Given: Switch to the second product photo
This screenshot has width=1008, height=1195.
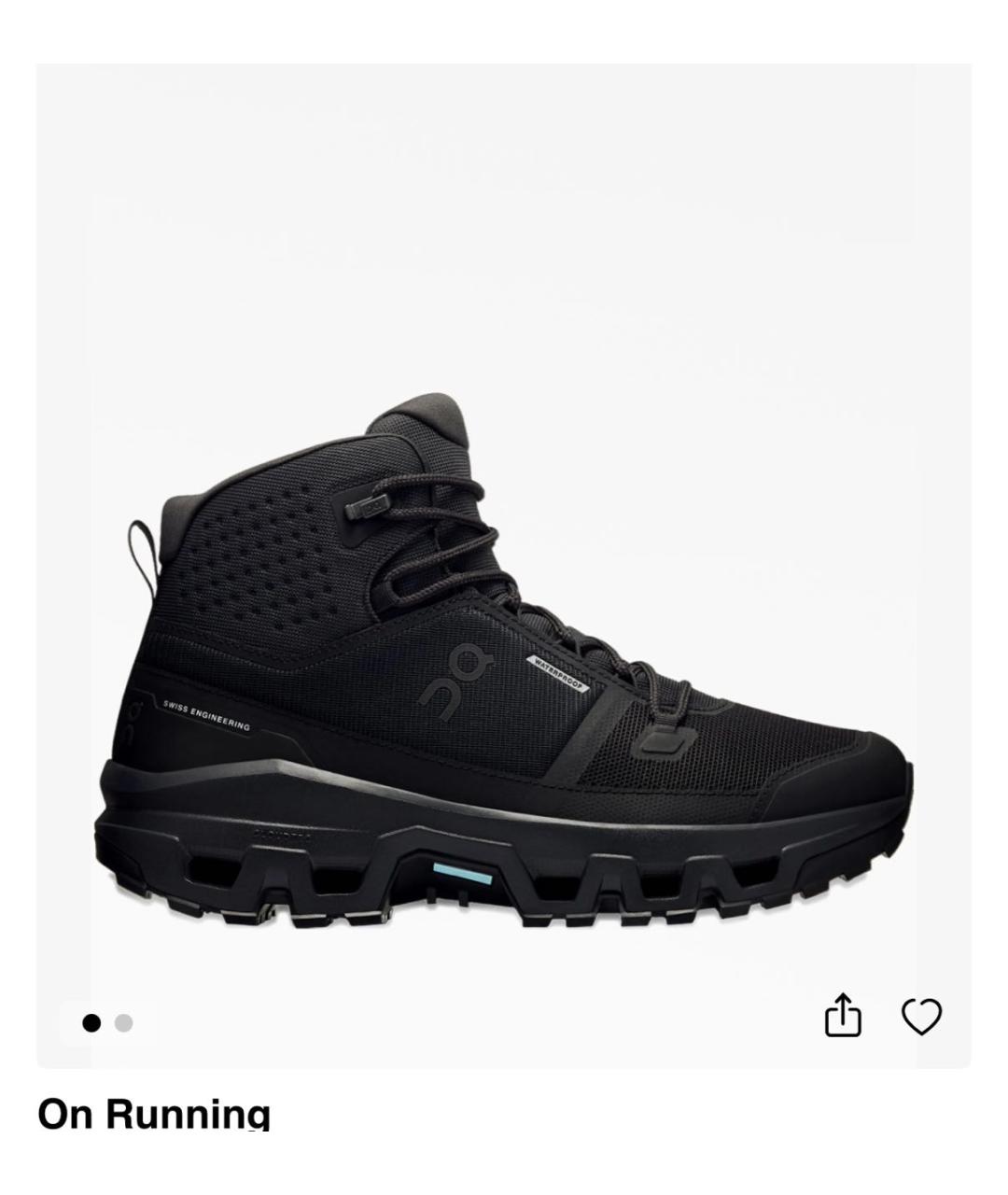Looking at the screenshot, I should [123, 1023].
